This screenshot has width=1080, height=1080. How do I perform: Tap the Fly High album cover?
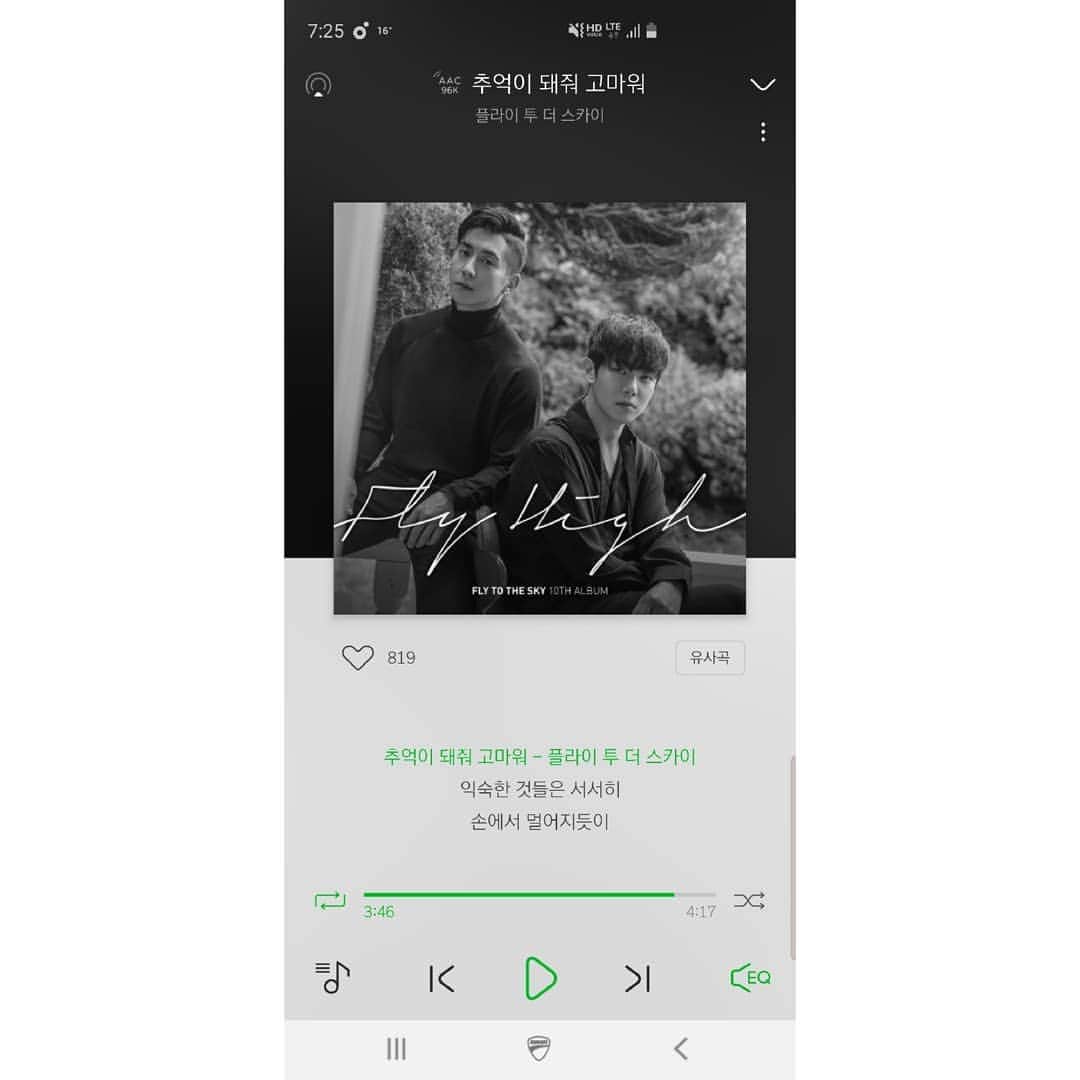click(540, 408)
